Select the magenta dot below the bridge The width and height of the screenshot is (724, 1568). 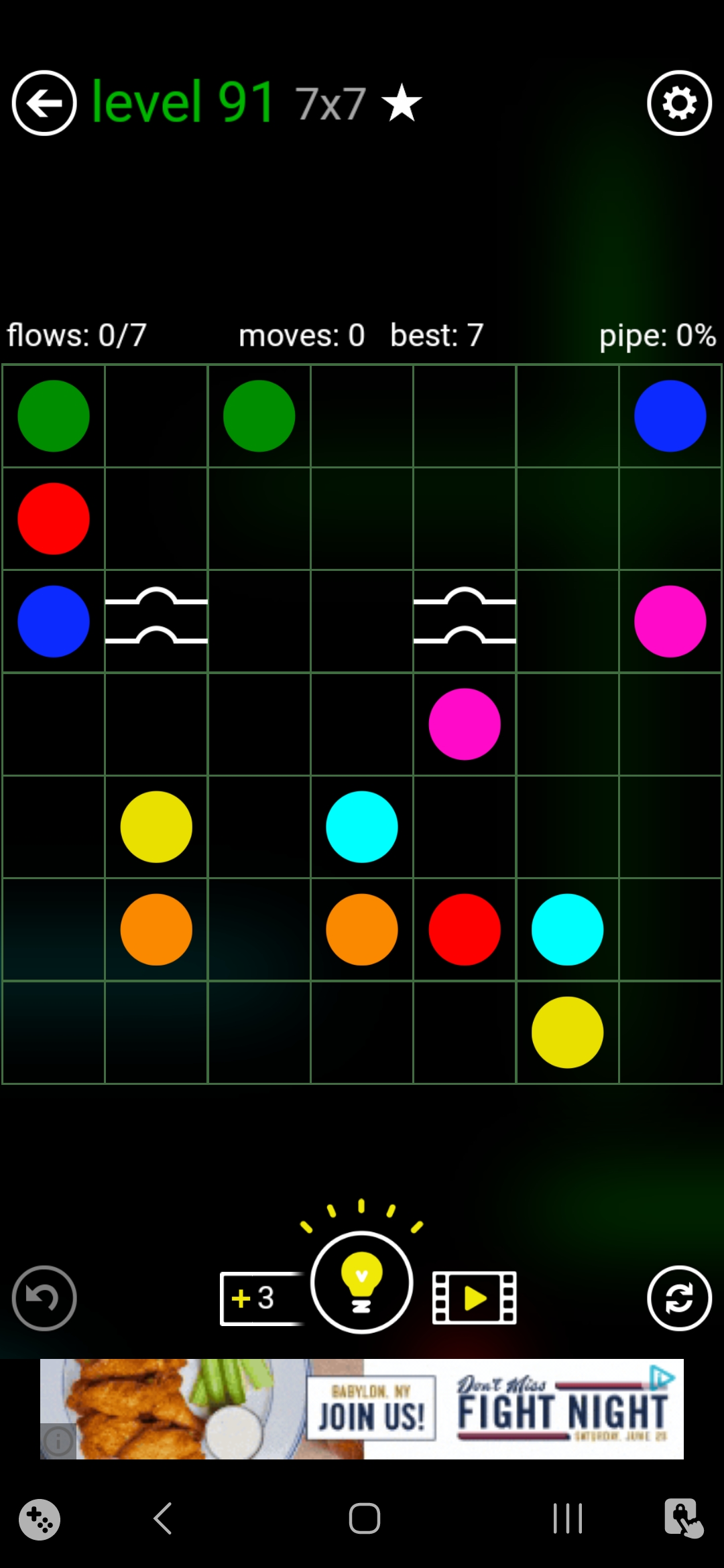(465, 724)
